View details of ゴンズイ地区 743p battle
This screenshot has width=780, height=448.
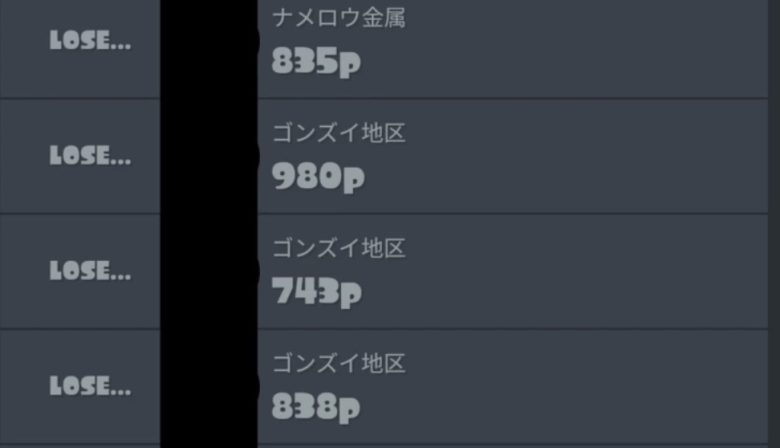[x=510, y=272]
